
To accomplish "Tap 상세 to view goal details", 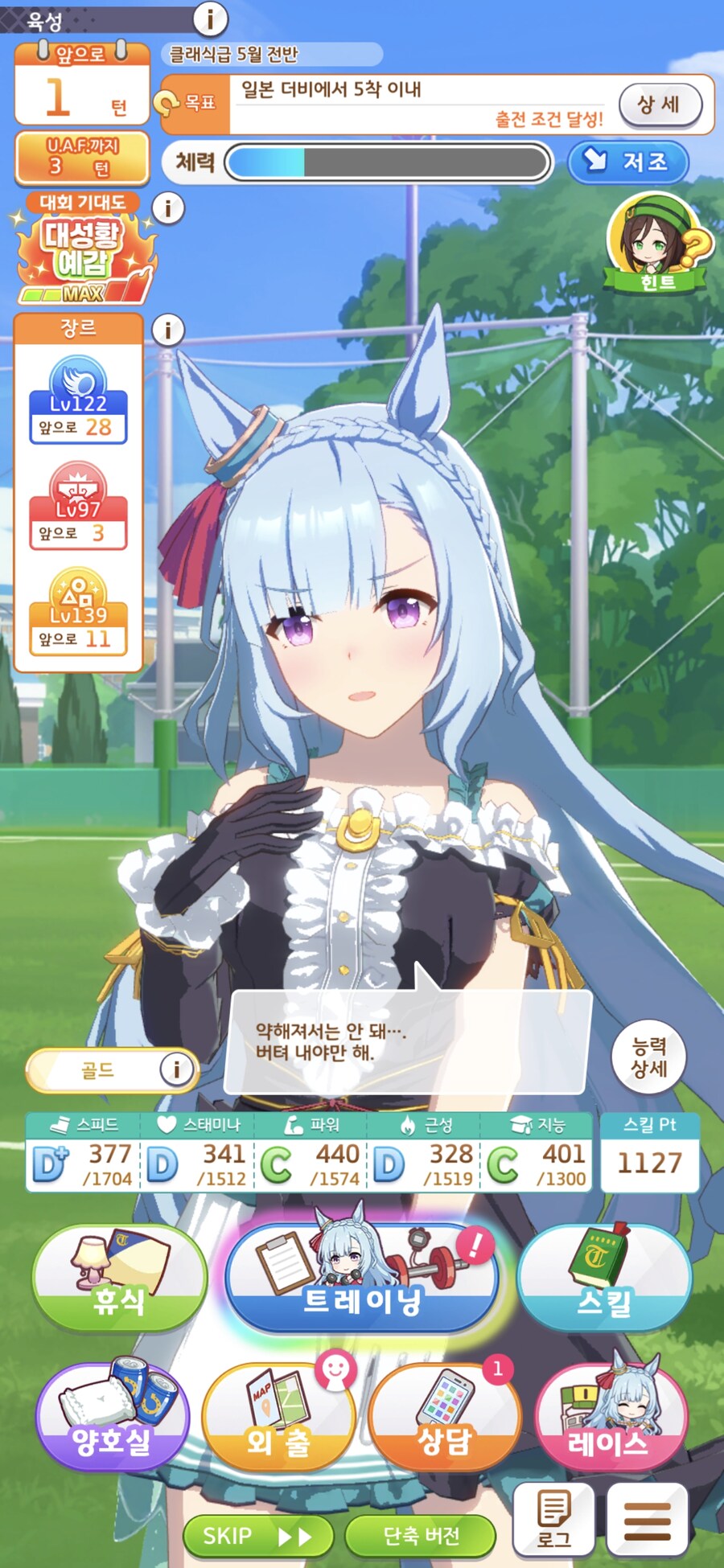I will [660, 104].
